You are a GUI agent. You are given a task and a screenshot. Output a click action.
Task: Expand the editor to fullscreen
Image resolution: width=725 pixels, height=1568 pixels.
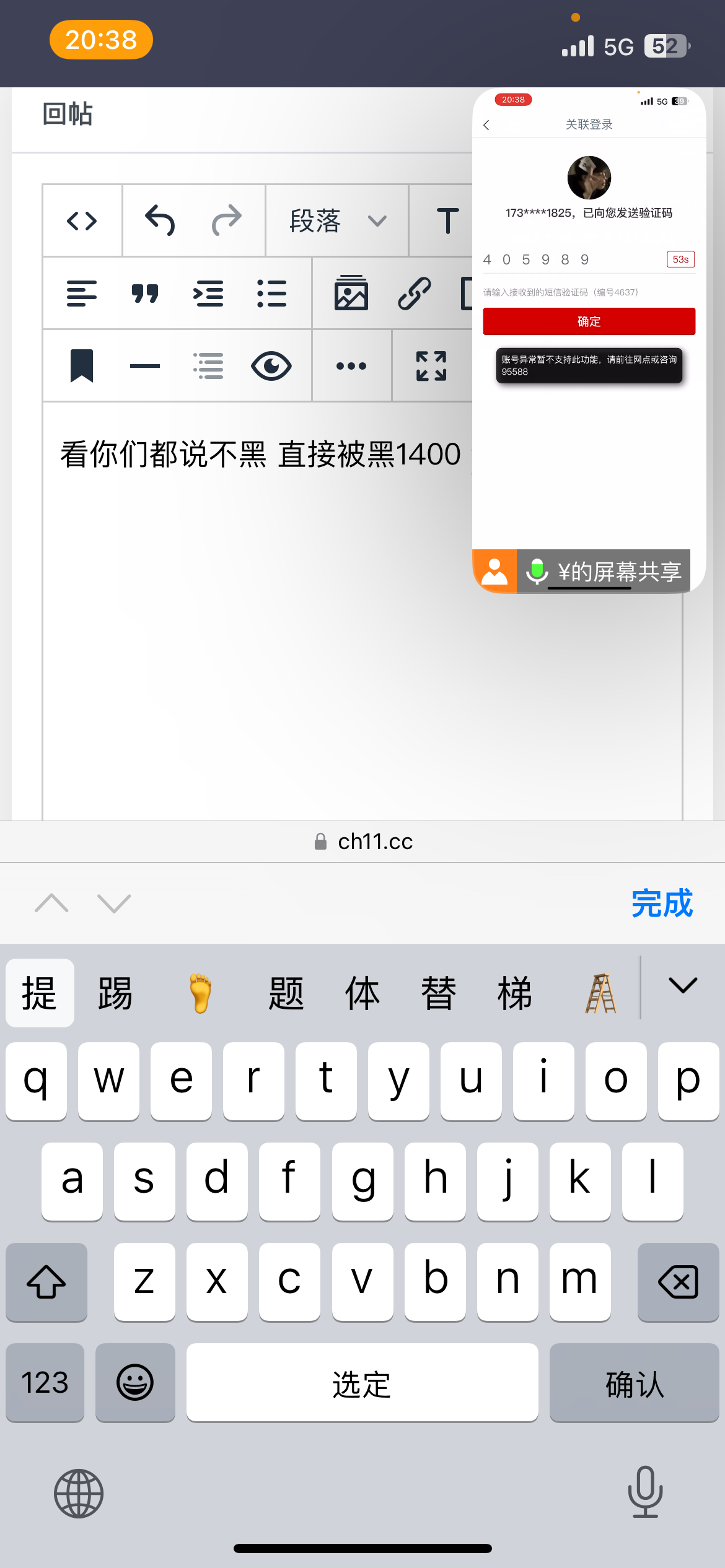pyautogui.click(x=431, y=366)
